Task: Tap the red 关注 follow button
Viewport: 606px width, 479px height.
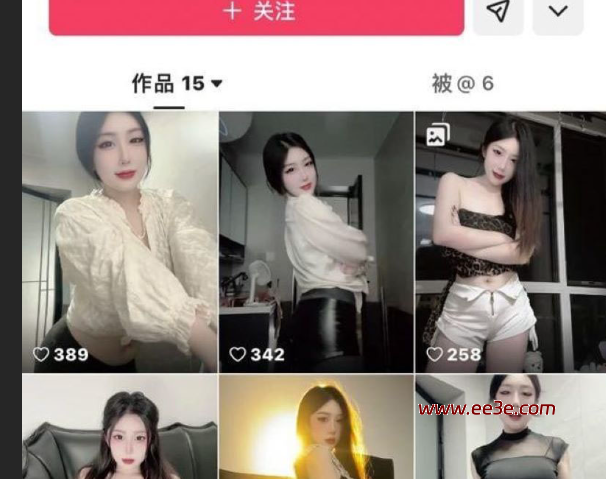Action: click(x=256, y=13)
